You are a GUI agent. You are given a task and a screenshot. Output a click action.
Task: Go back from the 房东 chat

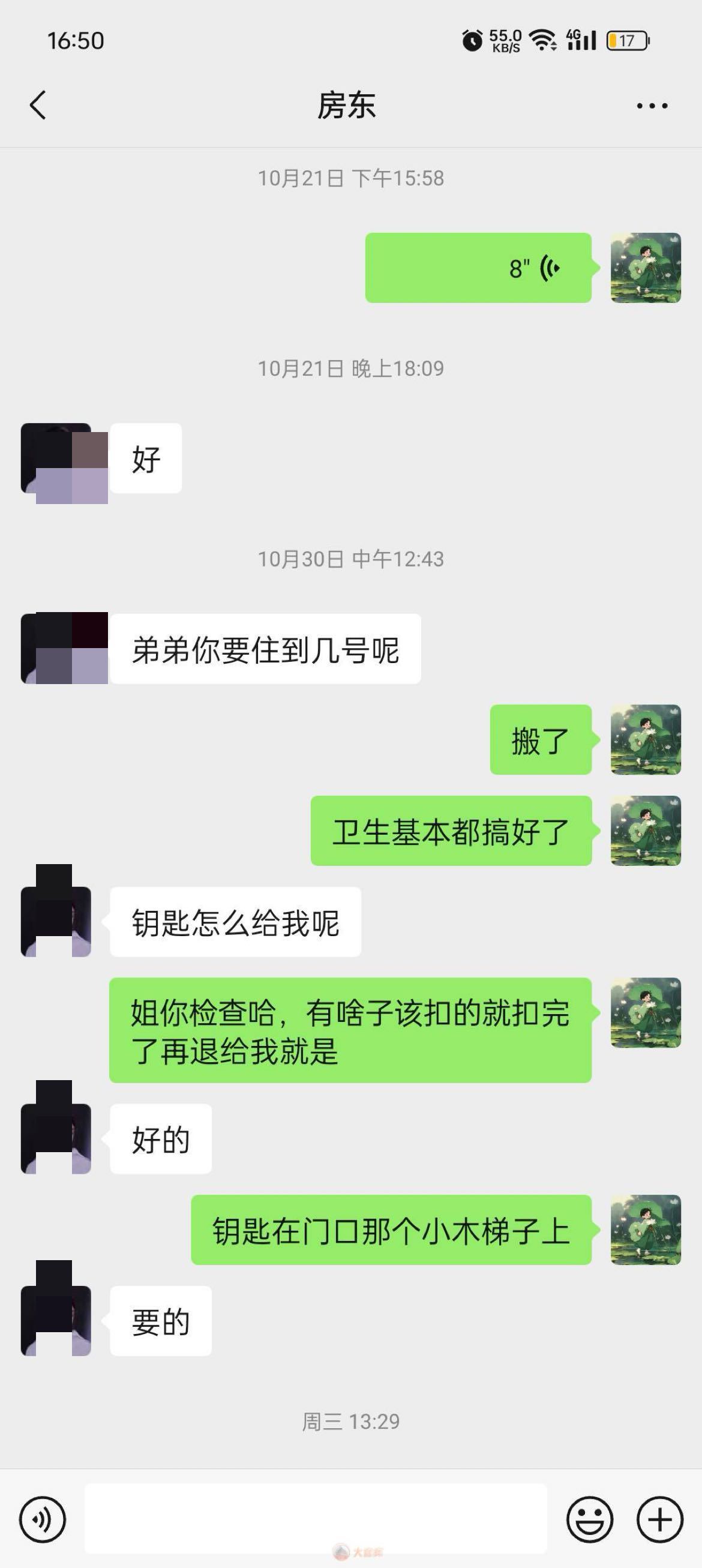point(38,105)
